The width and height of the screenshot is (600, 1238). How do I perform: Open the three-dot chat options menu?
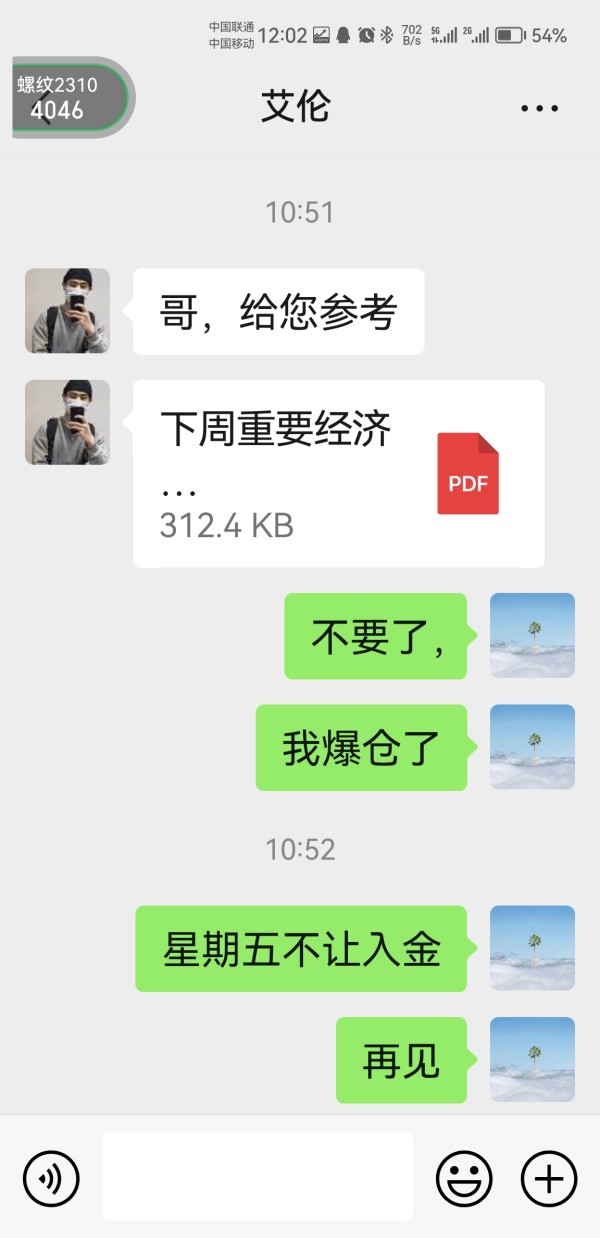pyautogui.click(x=539, y=108)
